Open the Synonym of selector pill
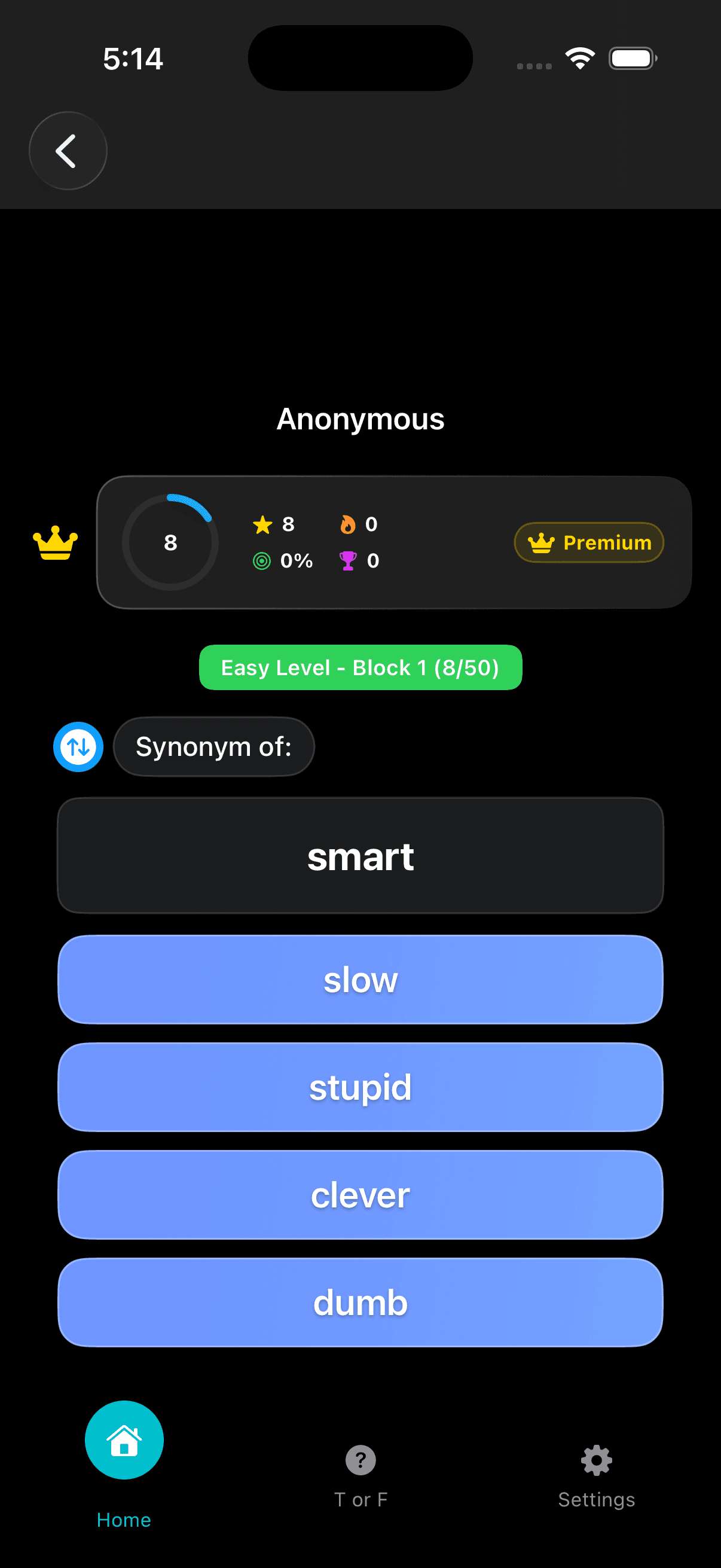This screenshot has height=1568, width=721. (x=214, y=746)
